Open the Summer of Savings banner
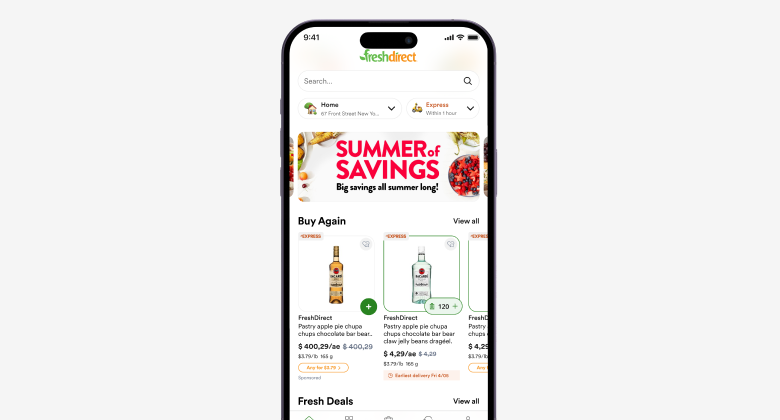Screen dimensions: 780x420 coord(388,167)
